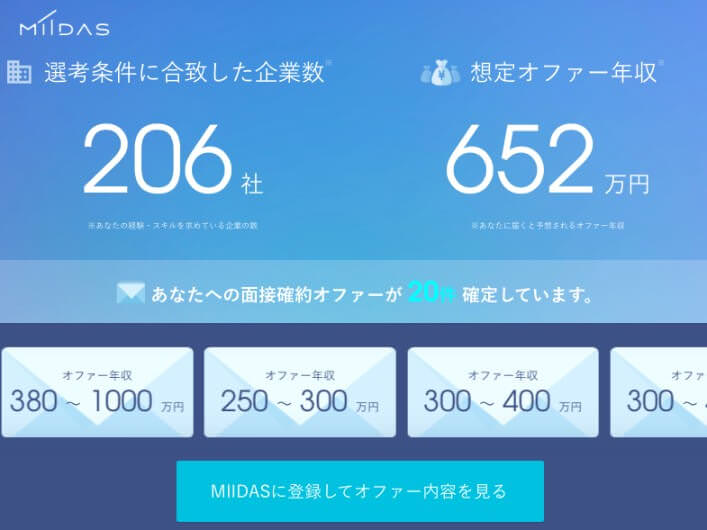Open the 250～300万円 offer card
Screen dimensions: 707x530
299,392
